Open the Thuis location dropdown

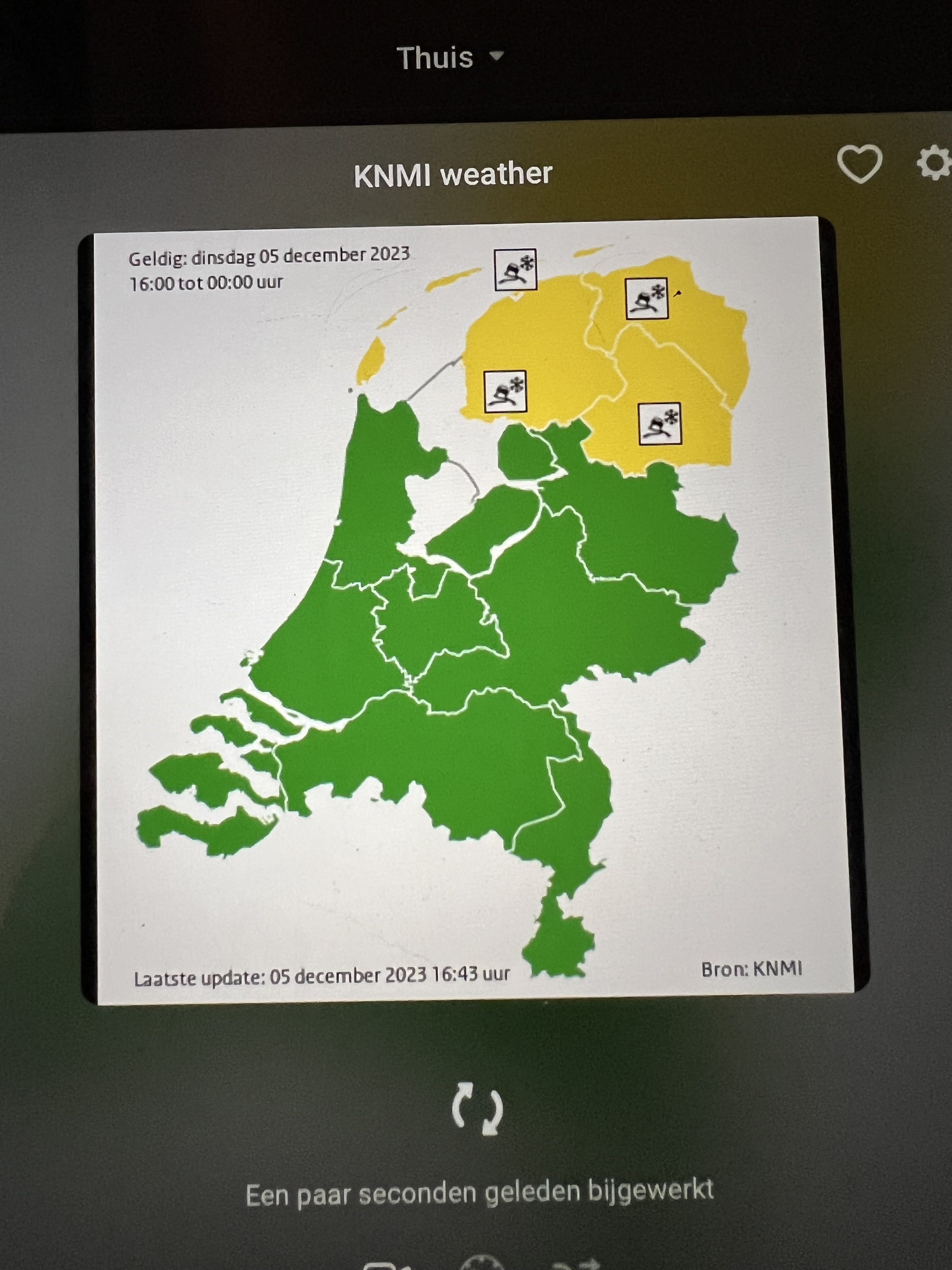click(x=450, y=57)
